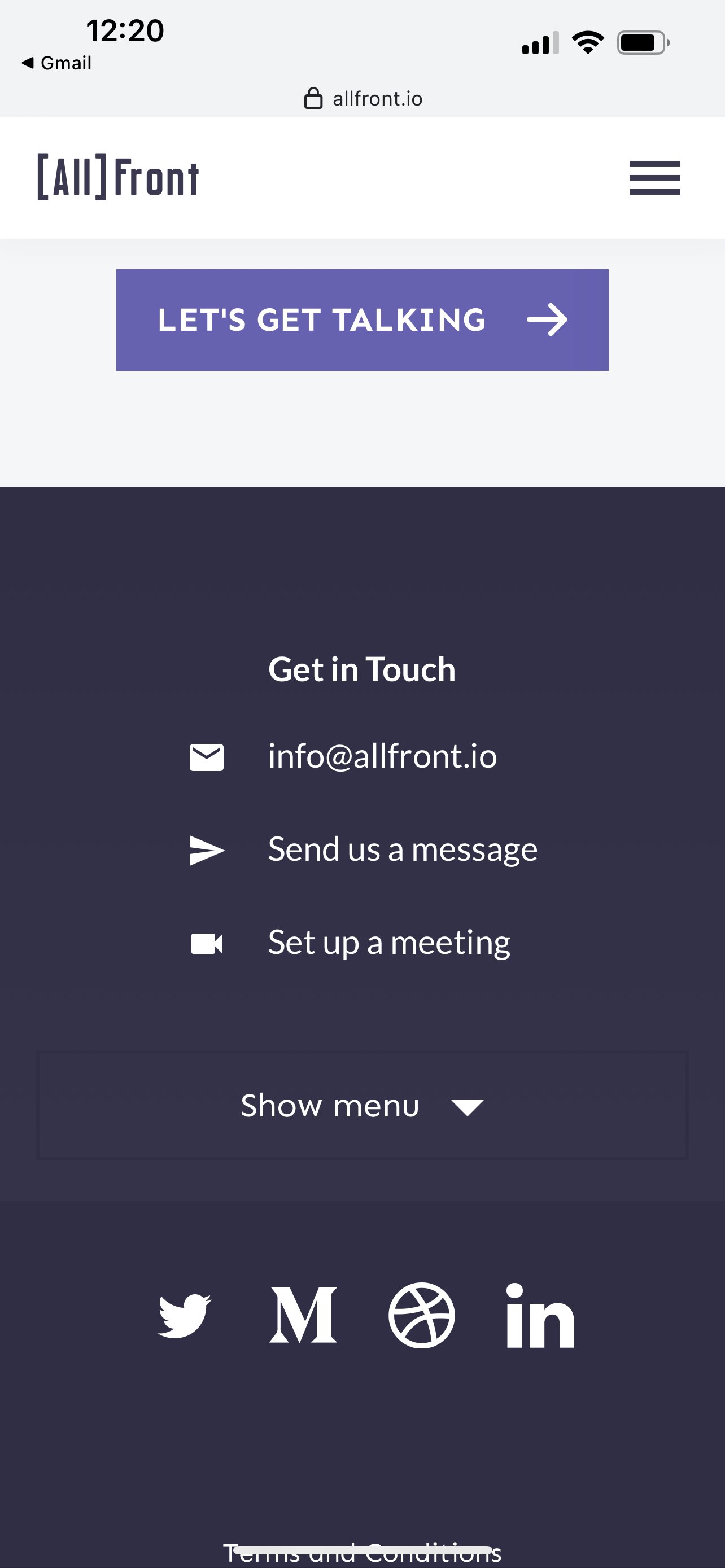This screenshot has width=725, height=1568.
Task: Open the Send us a message link
Action: point(403,849)
